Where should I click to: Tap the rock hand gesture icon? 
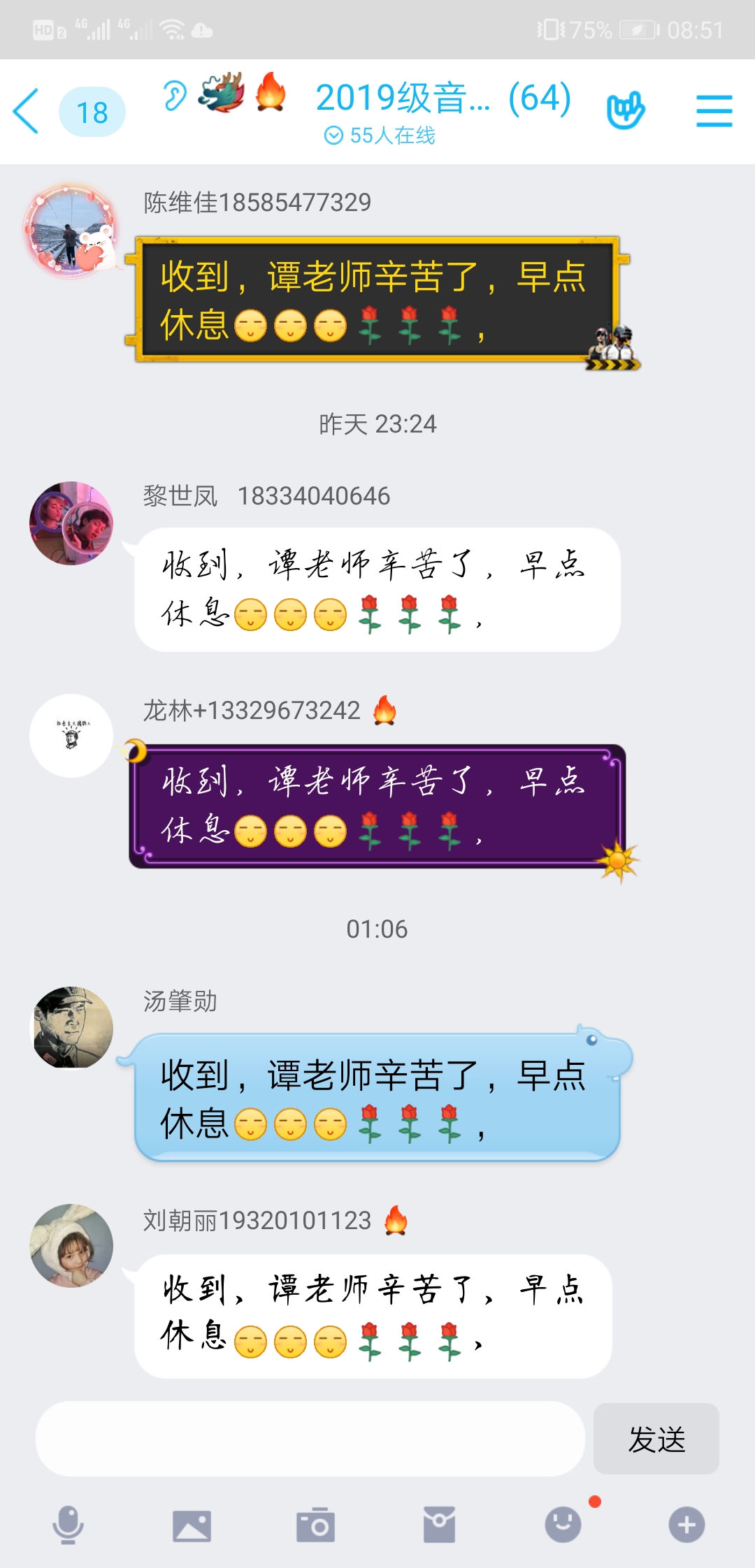pos(626,110)
